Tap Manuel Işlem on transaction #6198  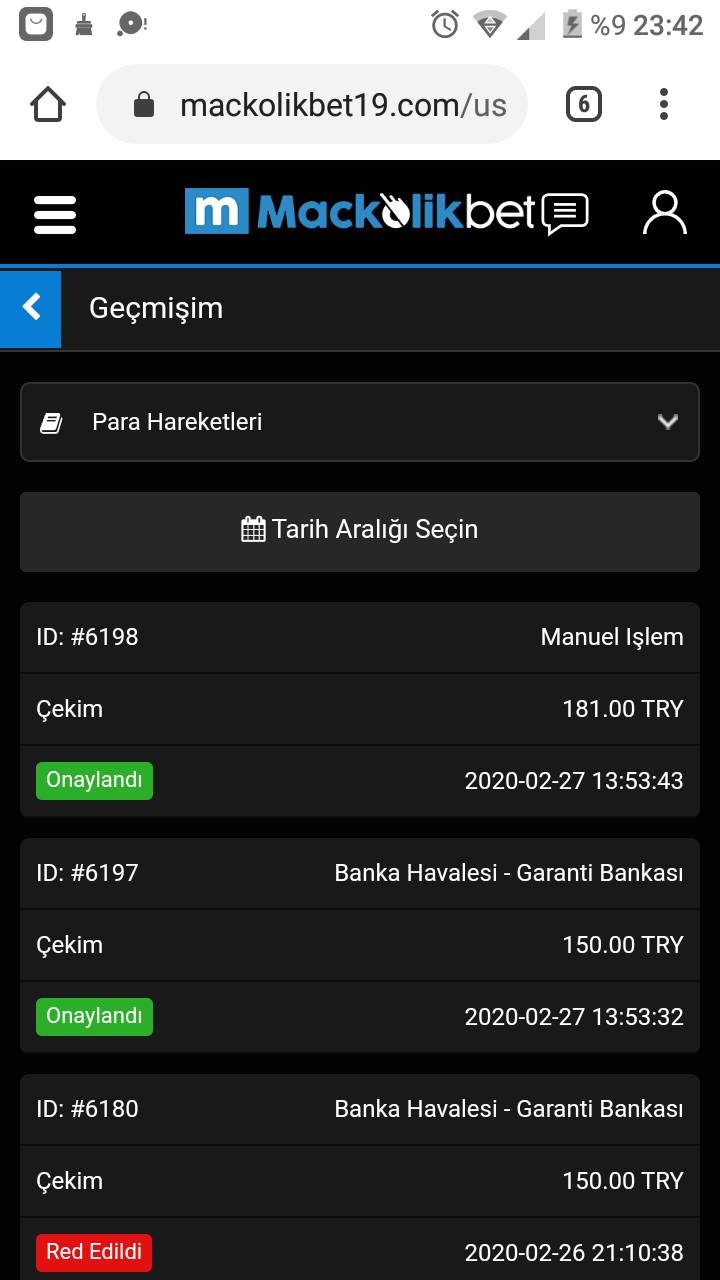(611, 636)
